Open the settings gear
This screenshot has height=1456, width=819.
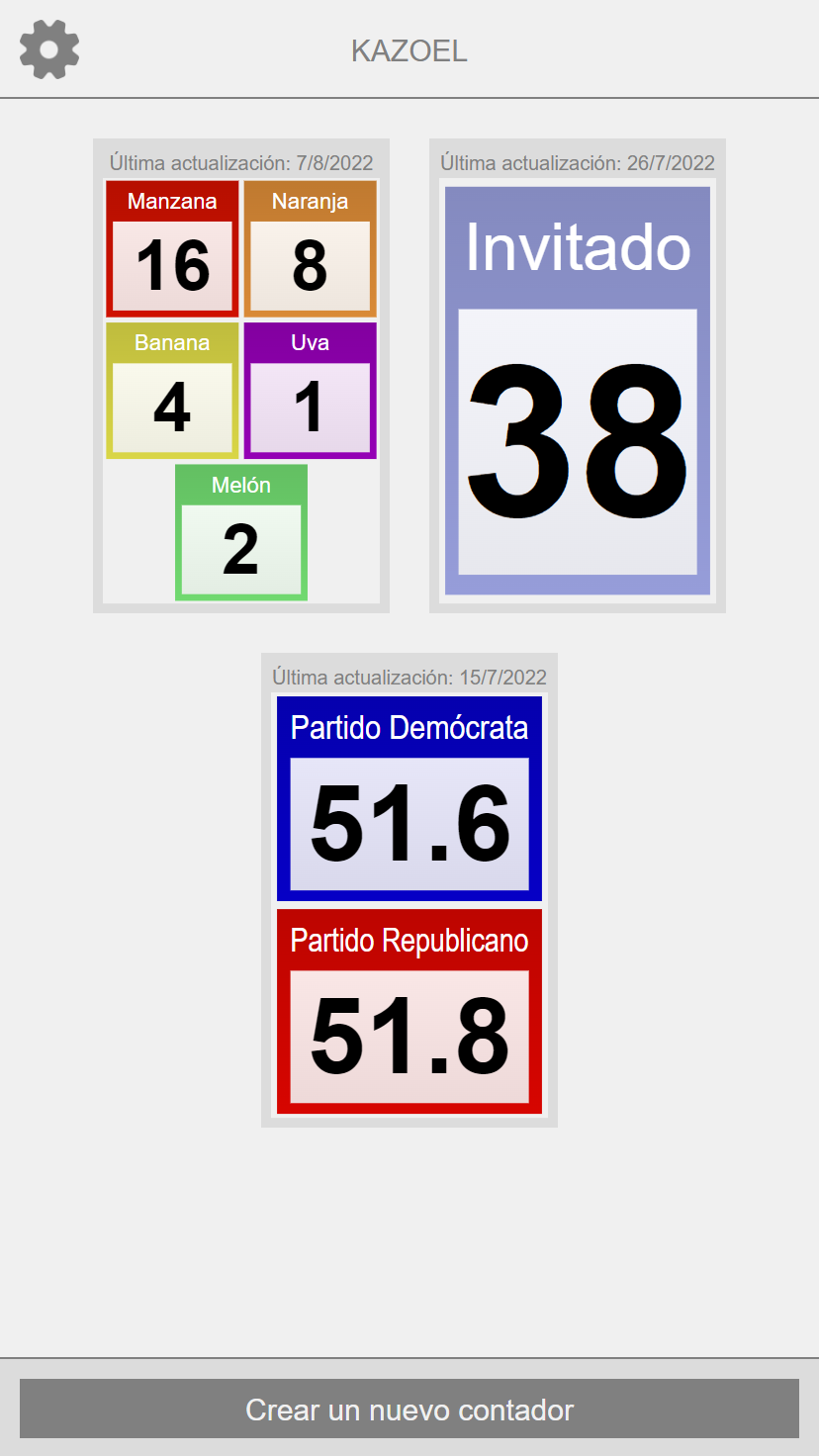pos(49,49)
